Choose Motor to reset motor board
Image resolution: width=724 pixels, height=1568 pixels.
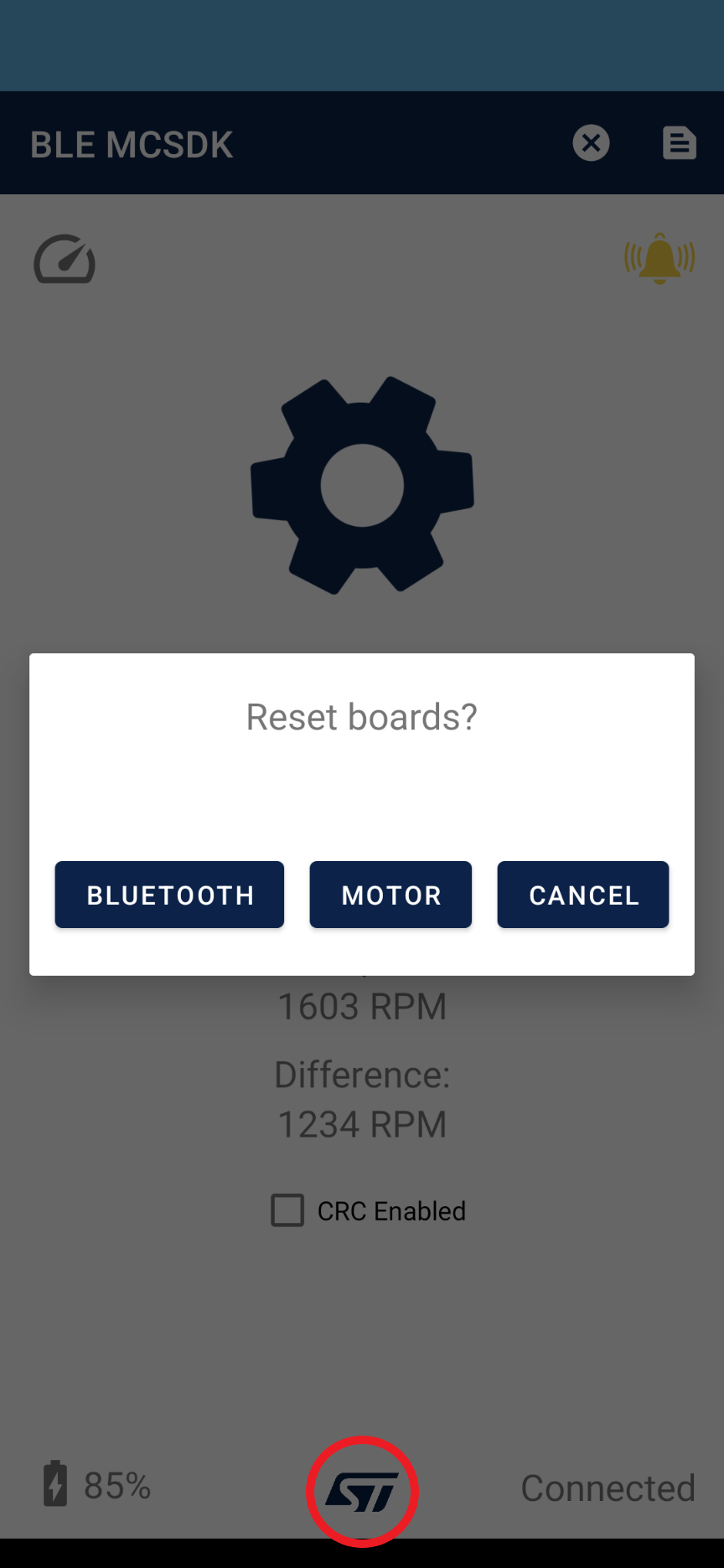pos(390,895)
